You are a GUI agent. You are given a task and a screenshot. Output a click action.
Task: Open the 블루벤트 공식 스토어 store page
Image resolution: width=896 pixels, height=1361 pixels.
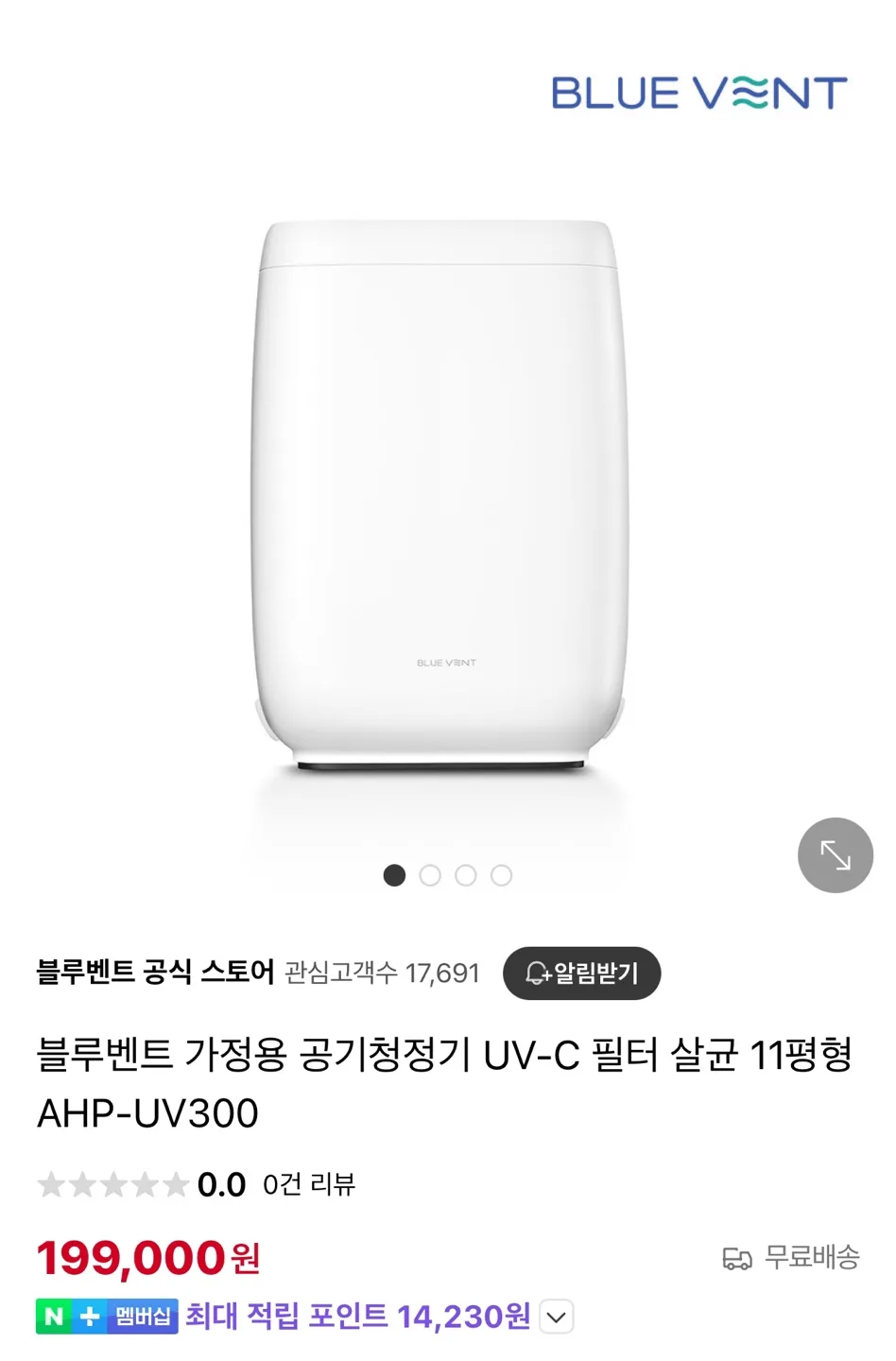(155, 972)
